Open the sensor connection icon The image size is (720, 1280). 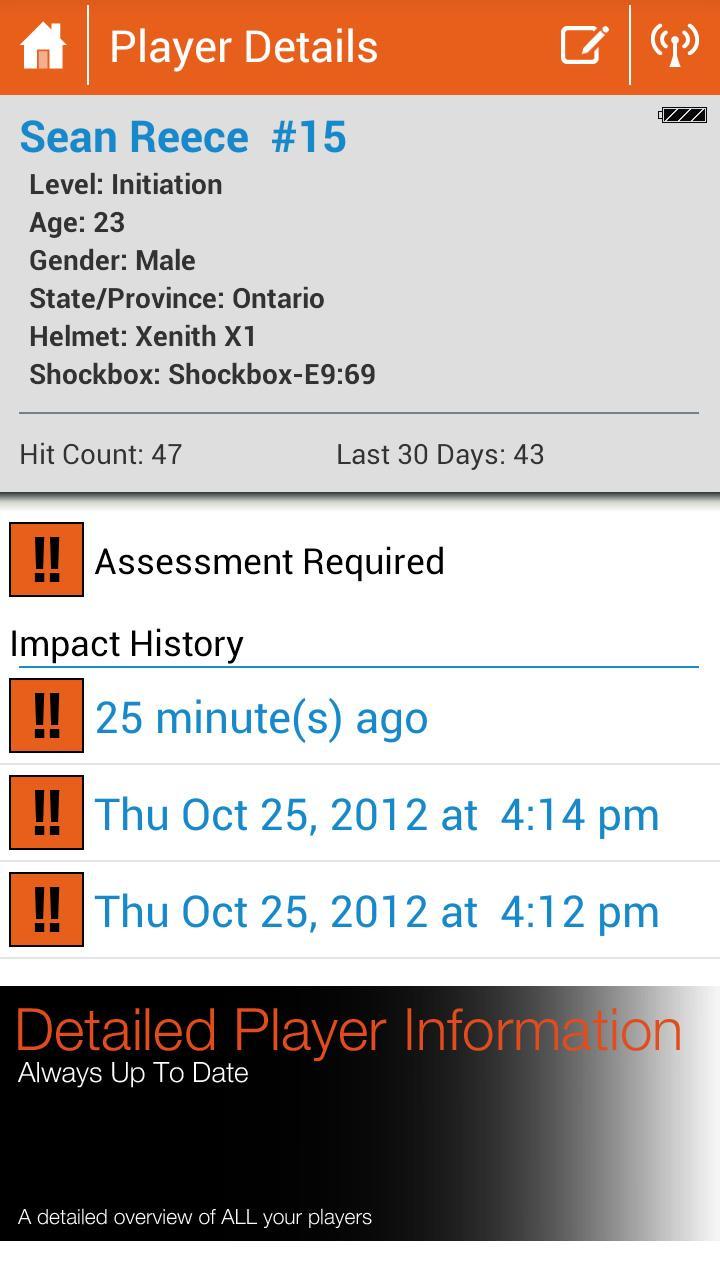[x=675, y=46]
